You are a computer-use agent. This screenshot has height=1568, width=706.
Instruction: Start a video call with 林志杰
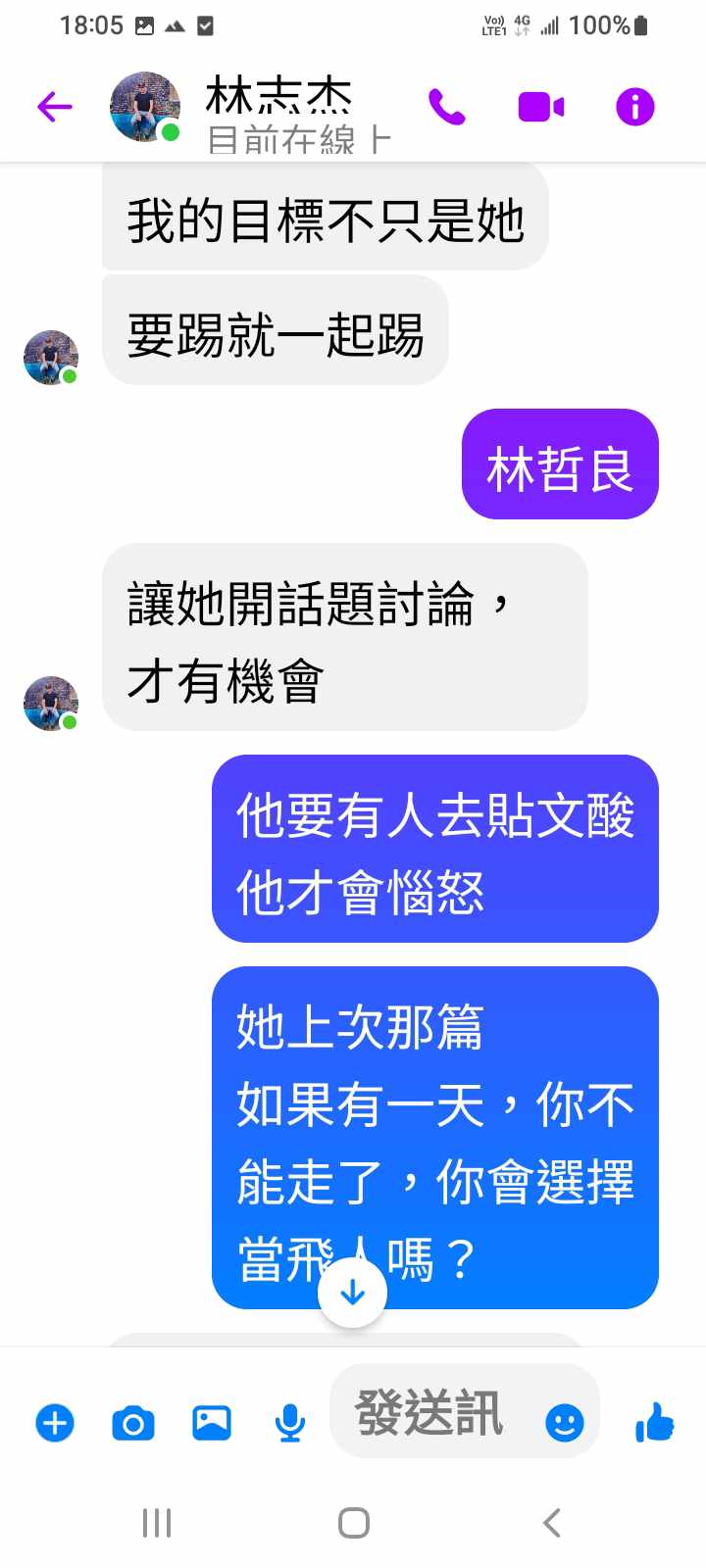pos(540,106)
